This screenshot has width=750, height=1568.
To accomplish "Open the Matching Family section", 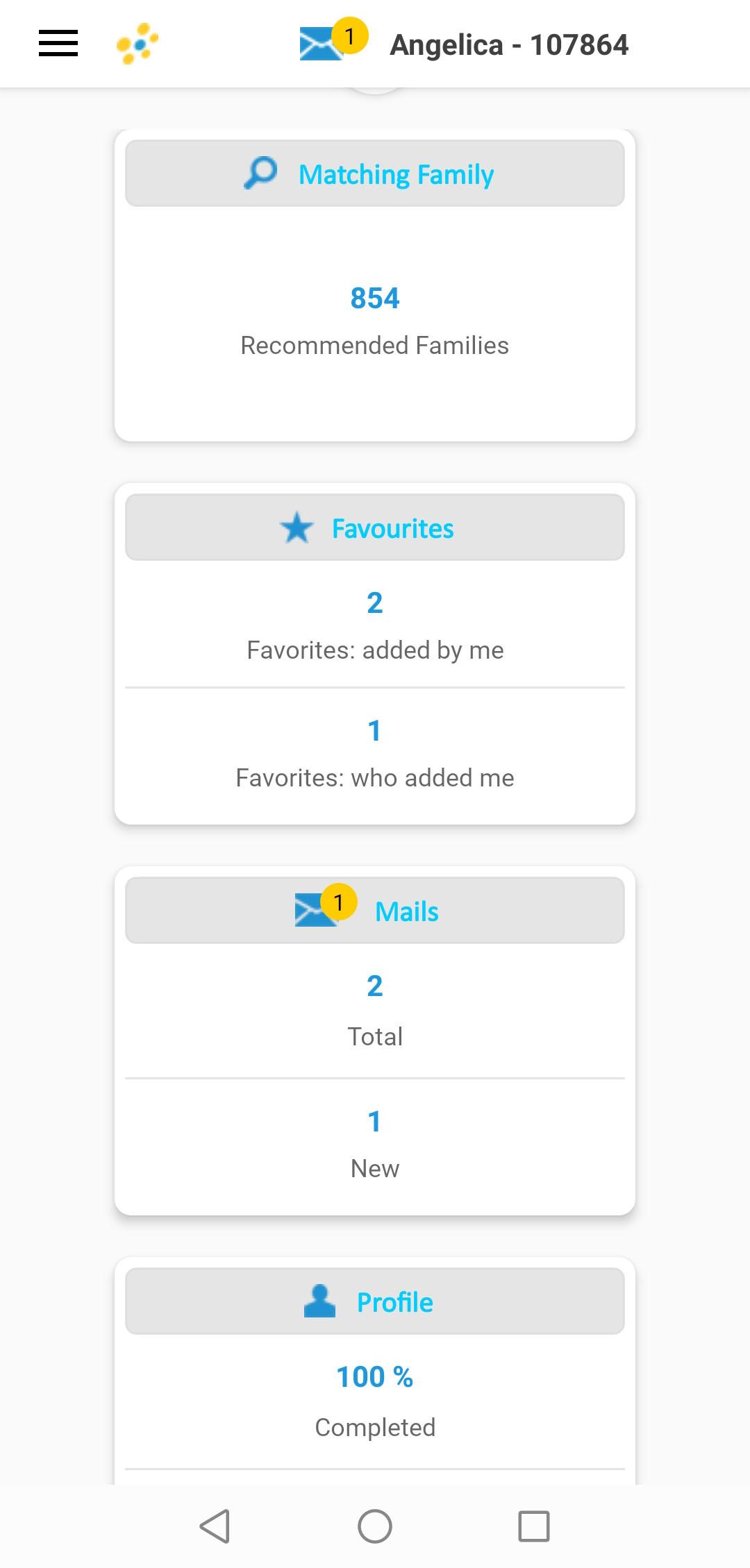I will pos(375,174).
